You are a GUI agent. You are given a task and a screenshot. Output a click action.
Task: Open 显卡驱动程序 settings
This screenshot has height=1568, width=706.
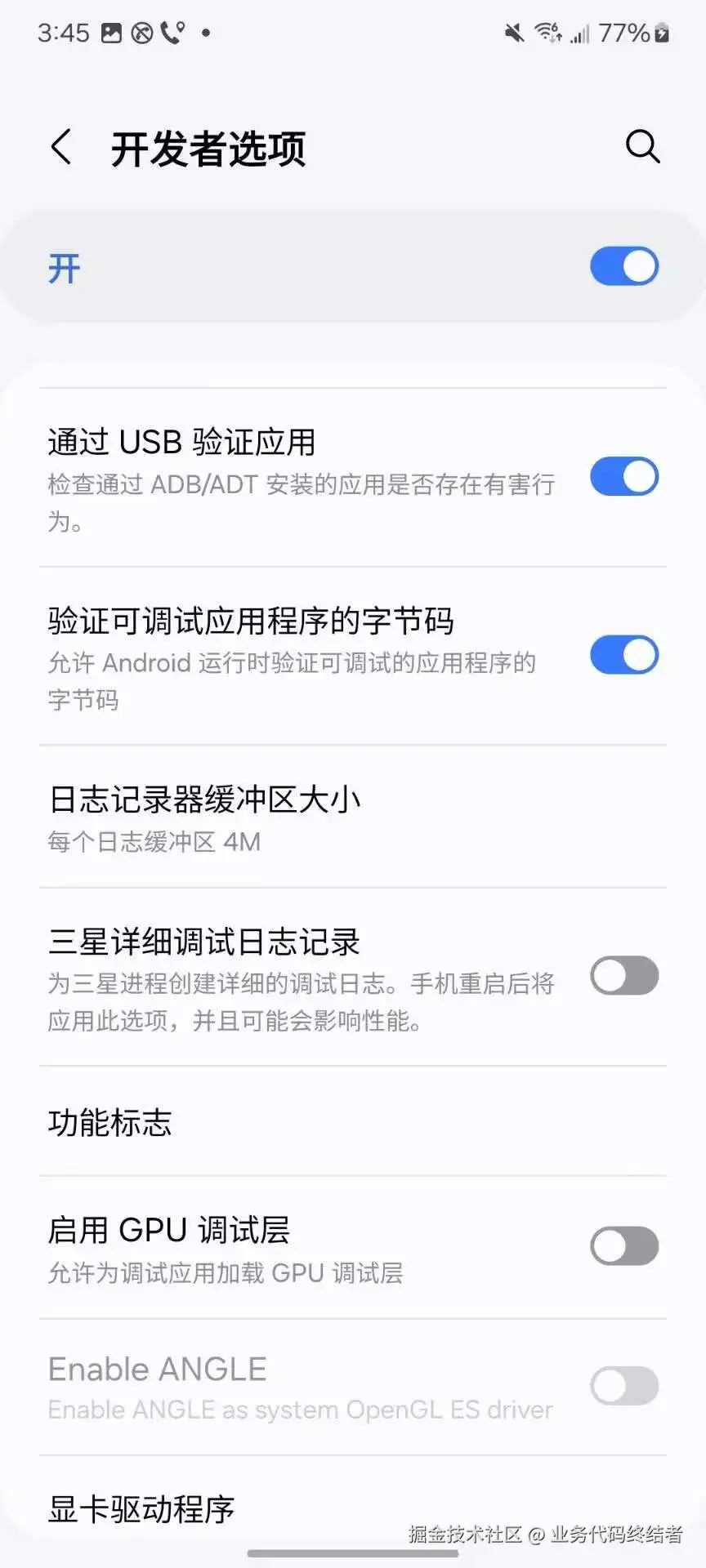click(141, 1509)
